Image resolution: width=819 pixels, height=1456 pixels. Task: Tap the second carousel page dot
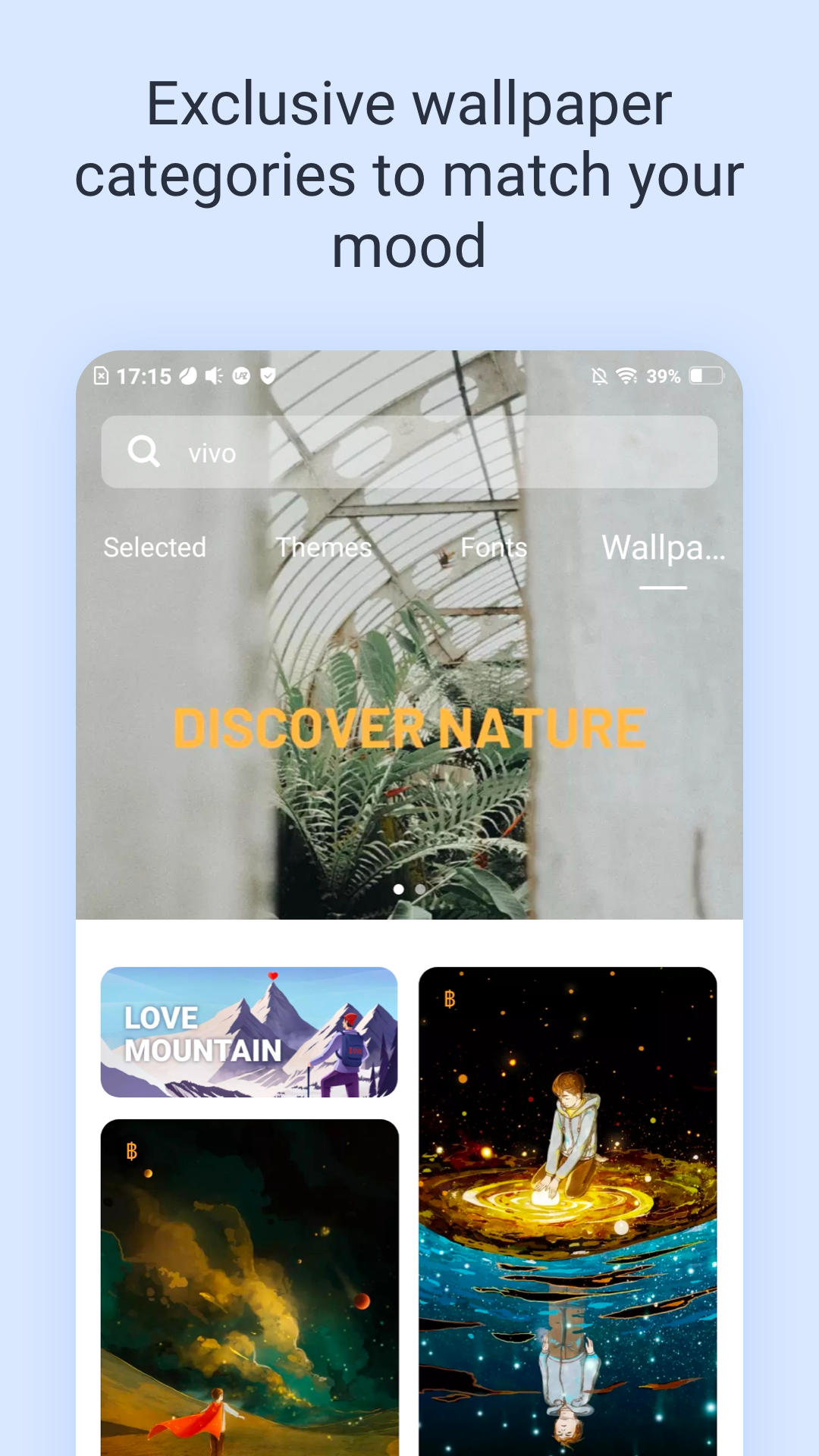pyautogui.click(x=420, y=887)
